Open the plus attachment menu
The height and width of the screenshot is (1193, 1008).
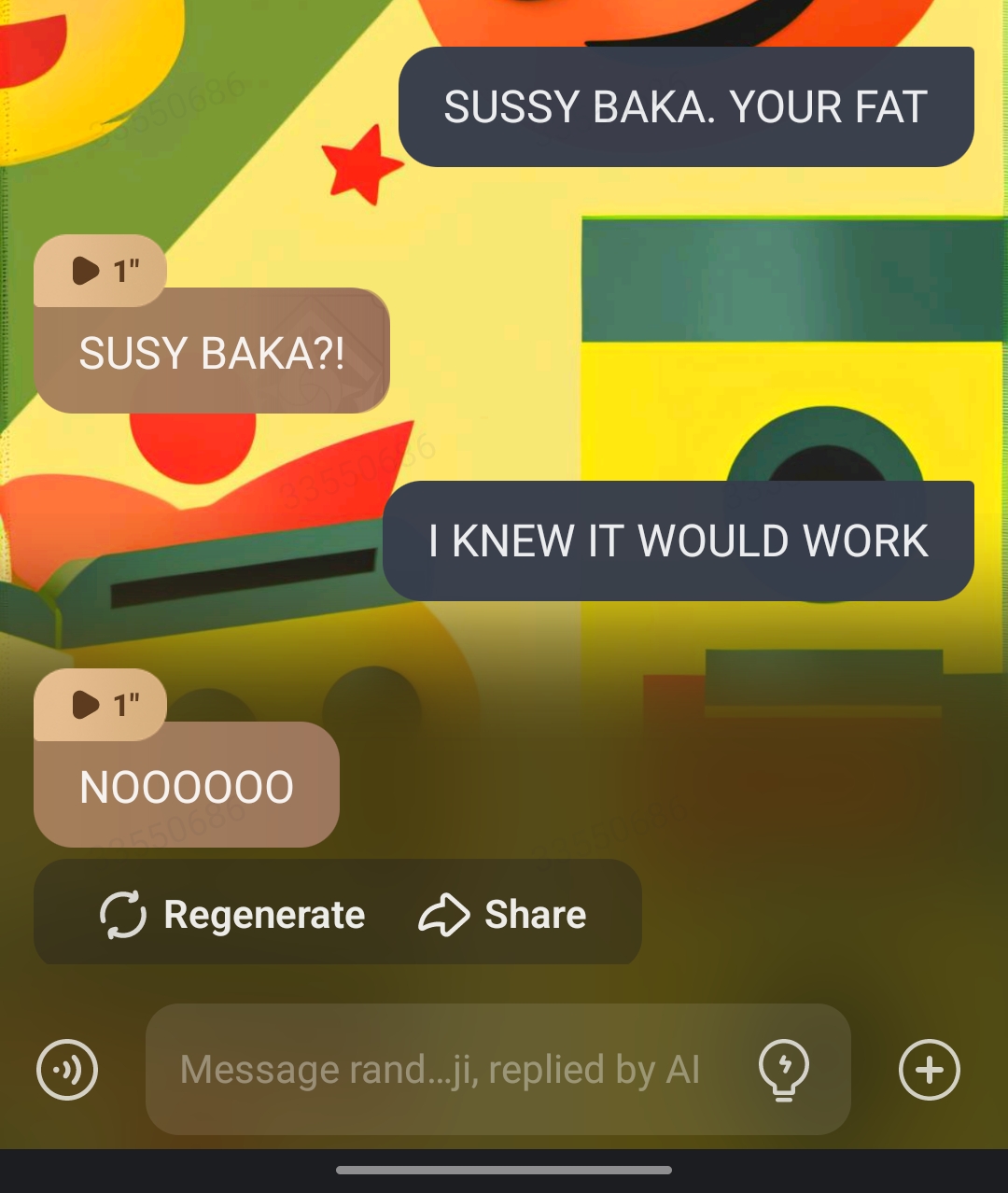click(929, 1070)
